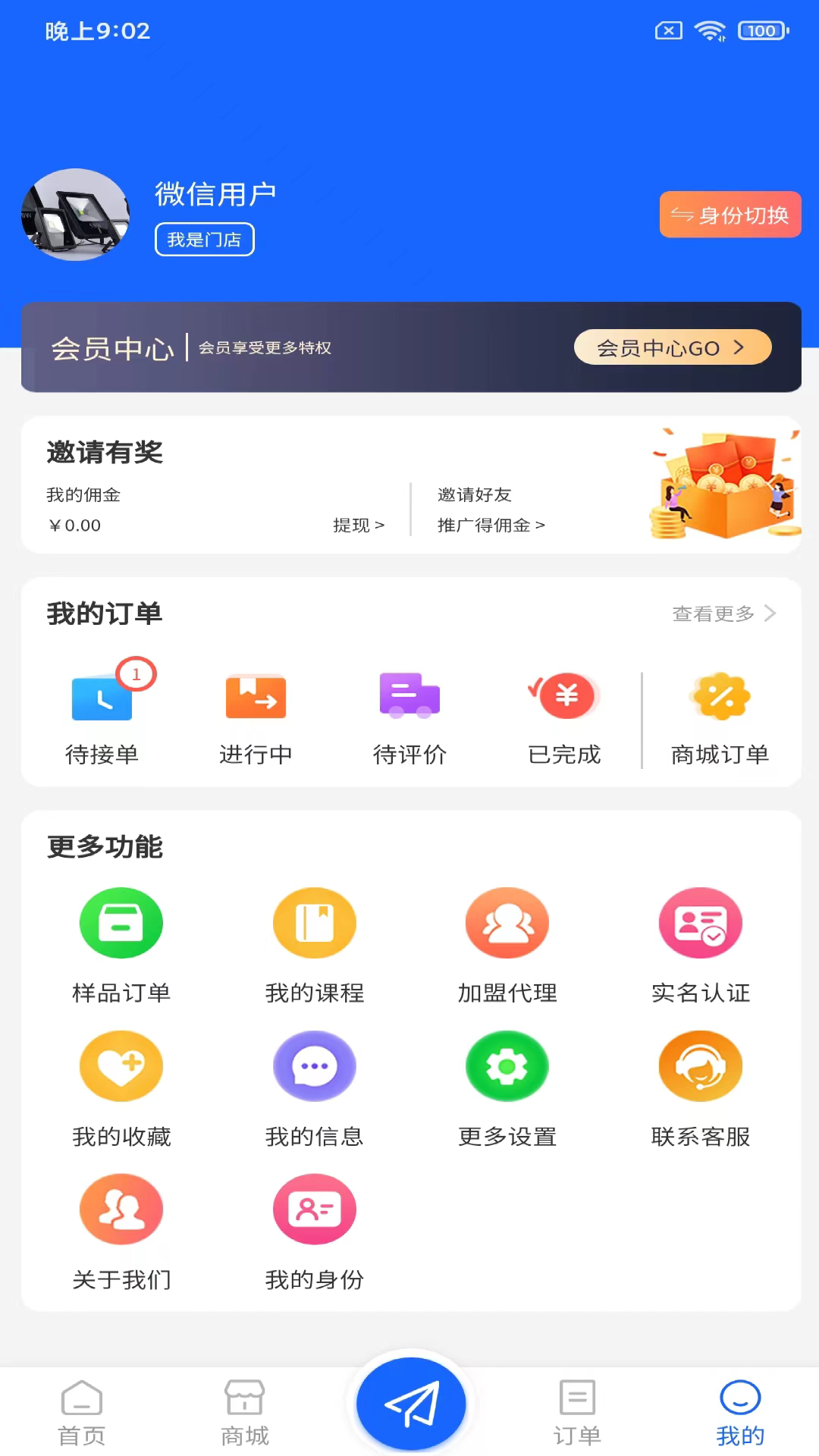Tap the center paper plane publish button
This screenshot has width=819, height=1456.
click(410, 1404)
